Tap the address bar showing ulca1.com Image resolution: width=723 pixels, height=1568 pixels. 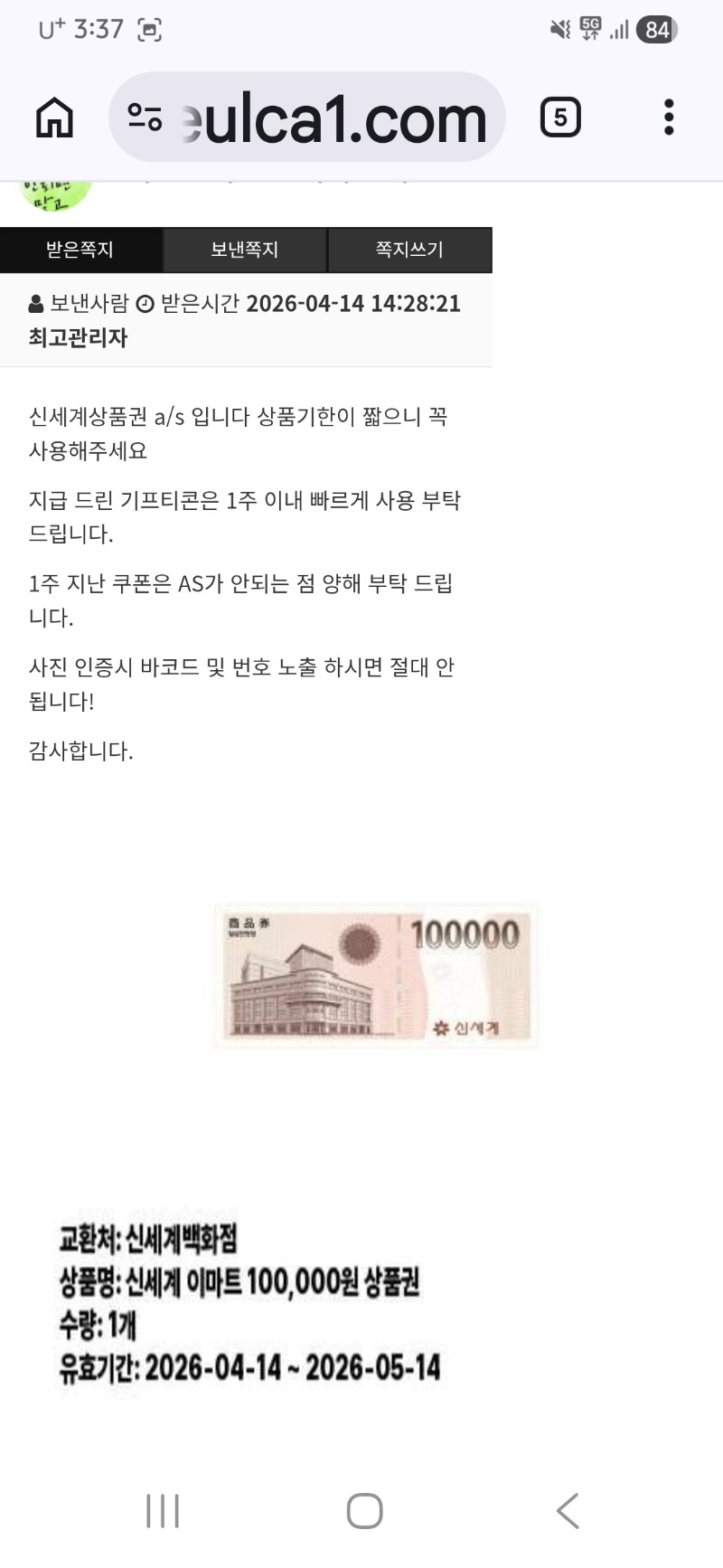pos(334,118)
